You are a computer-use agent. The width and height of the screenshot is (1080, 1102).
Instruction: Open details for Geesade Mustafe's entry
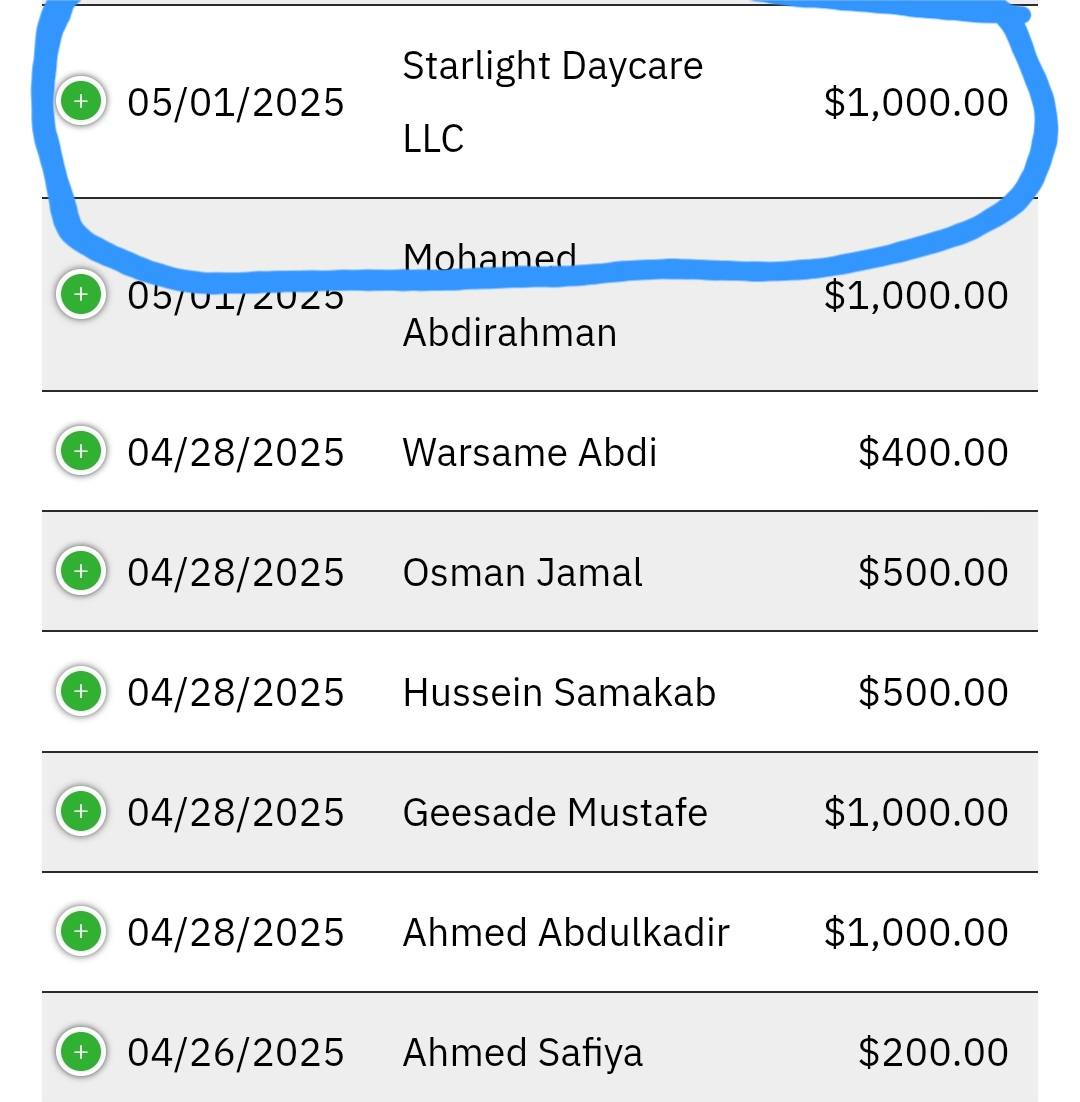tap(81, 811)
